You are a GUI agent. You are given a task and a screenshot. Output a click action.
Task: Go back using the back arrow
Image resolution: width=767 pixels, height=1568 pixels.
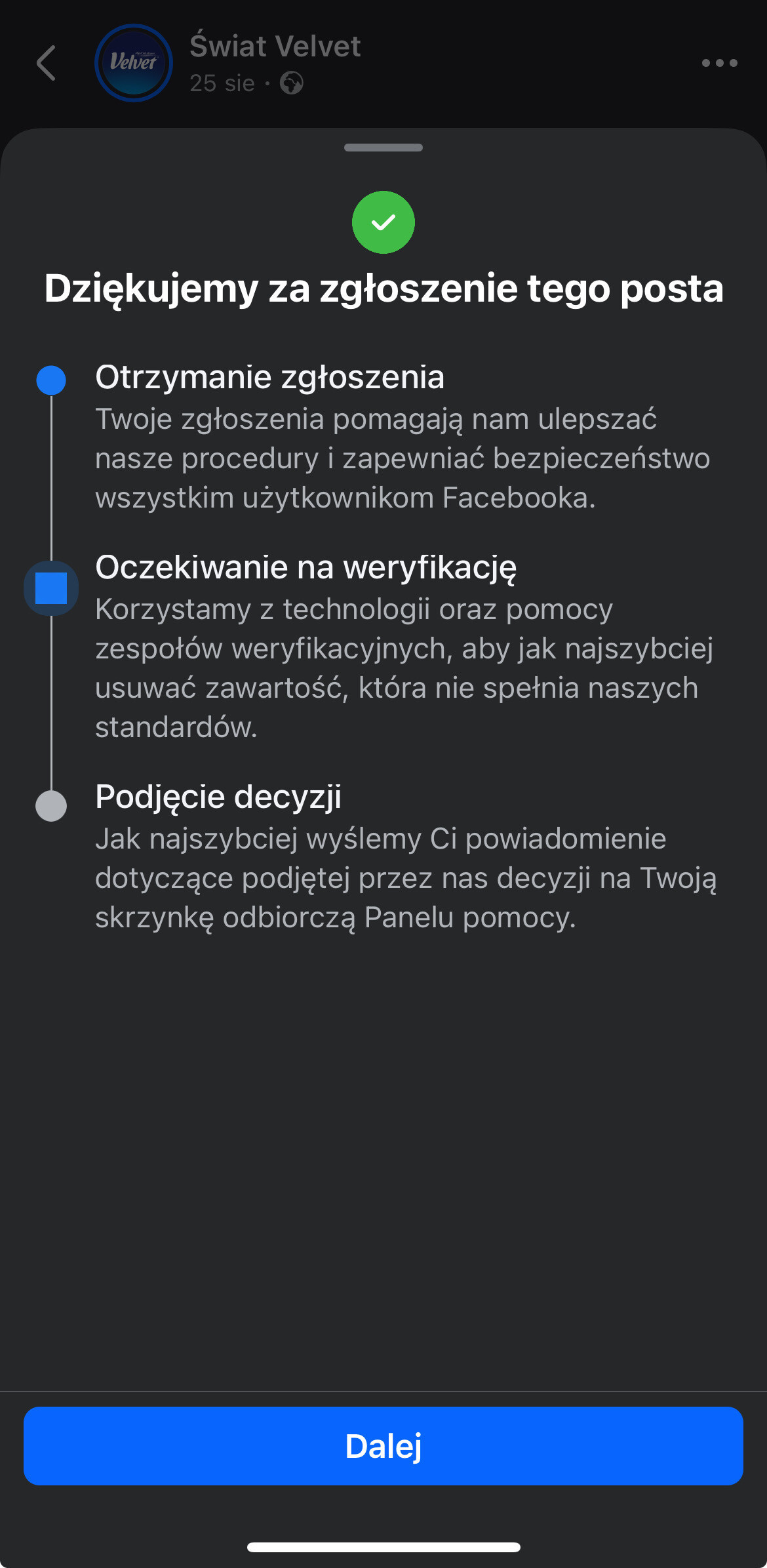tap(46, 63)
